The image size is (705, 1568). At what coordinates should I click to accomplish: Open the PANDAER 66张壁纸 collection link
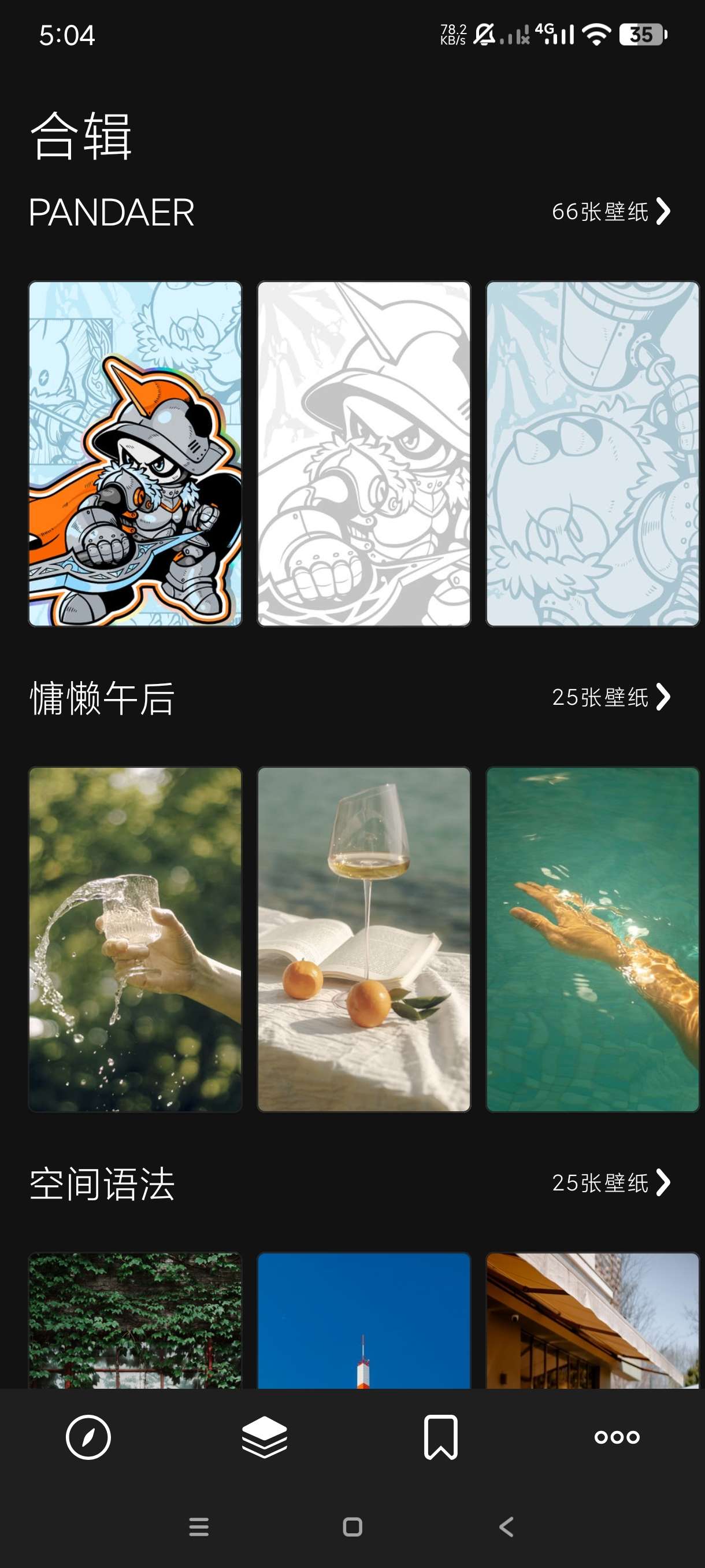coord(610,212)
